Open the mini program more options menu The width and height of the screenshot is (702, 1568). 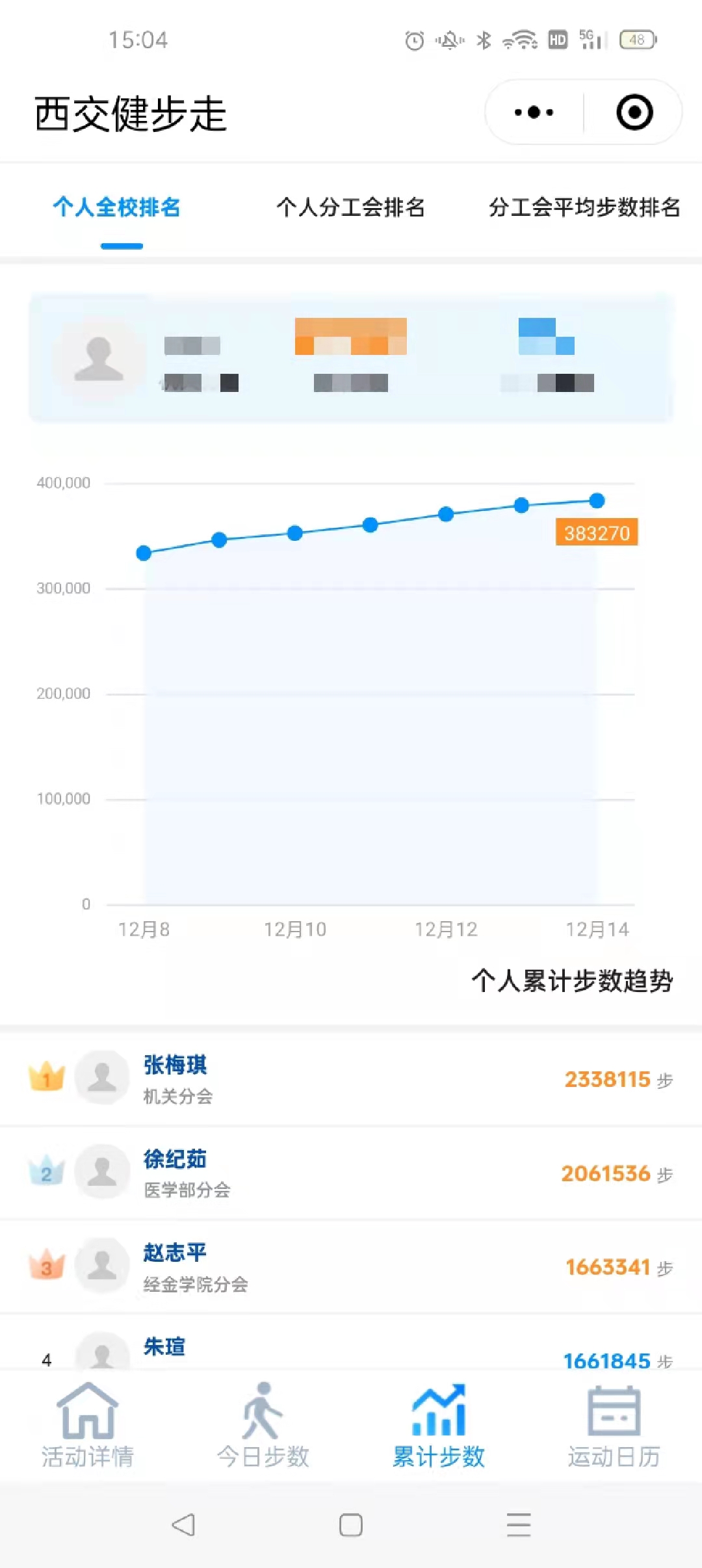(534, 112)
